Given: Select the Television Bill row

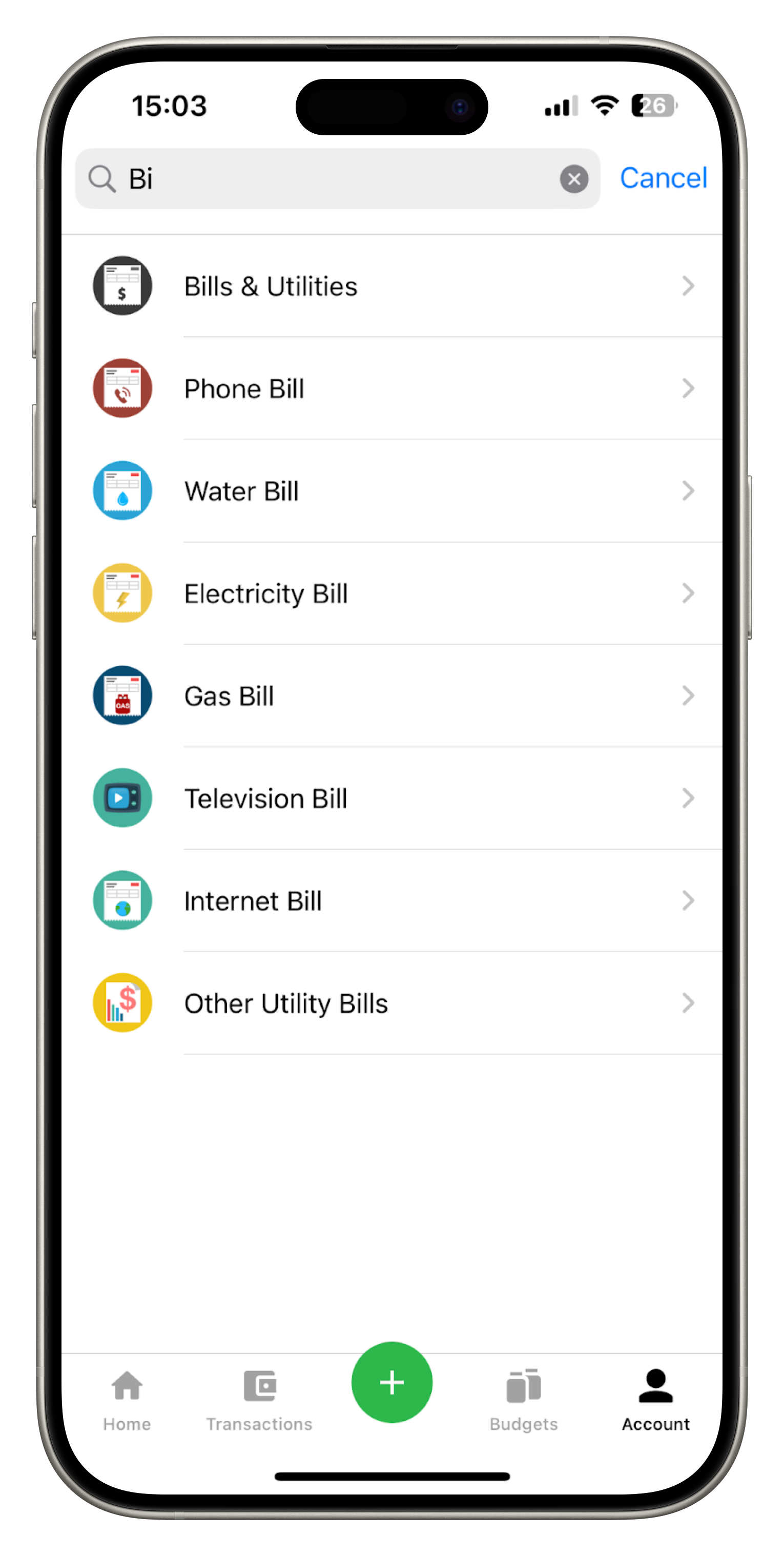Looking at the screenshot, I should (391, 798).
